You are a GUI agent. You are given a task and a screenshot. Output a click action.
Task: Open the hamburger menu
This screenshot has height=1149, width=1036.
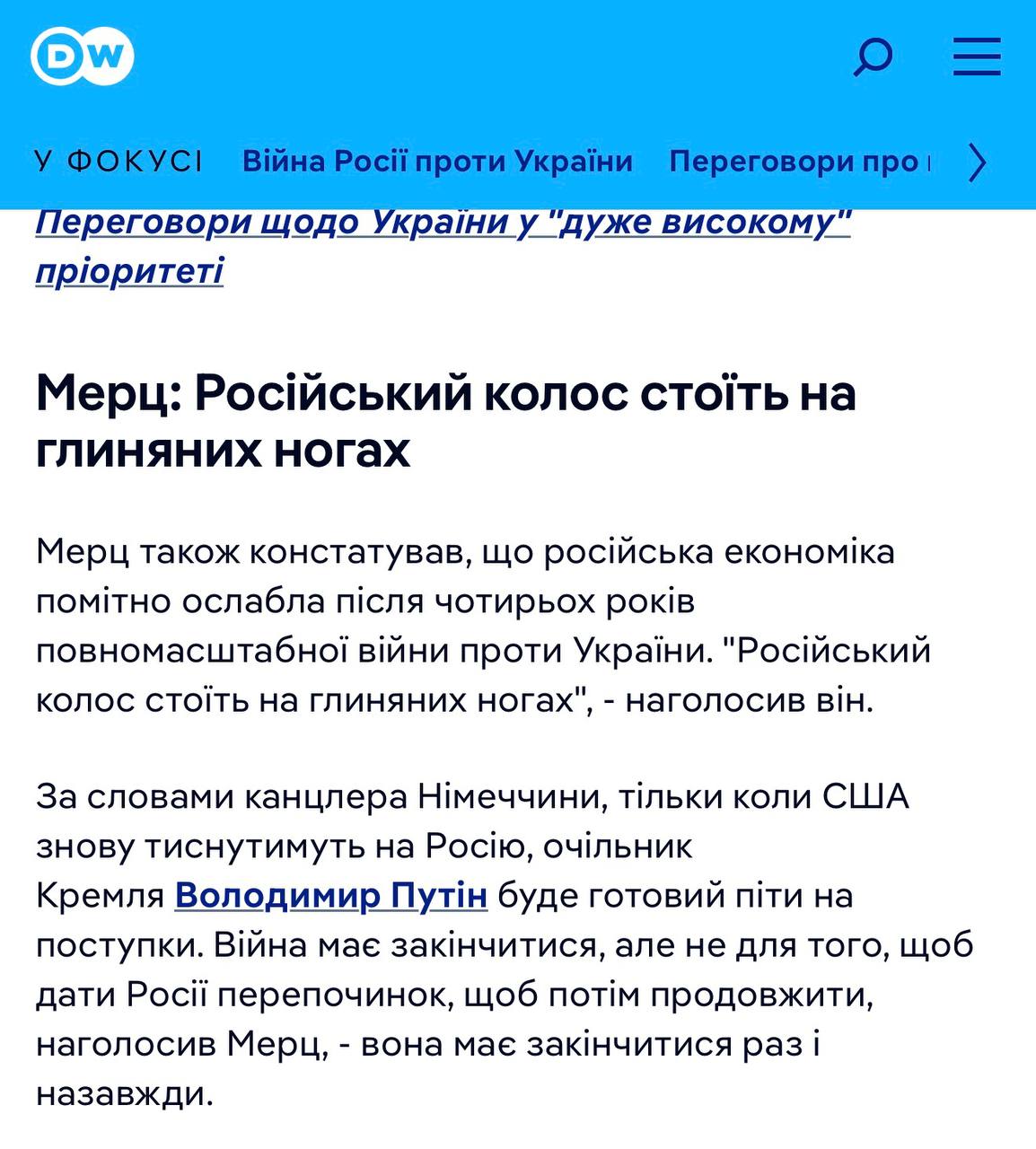977,57
